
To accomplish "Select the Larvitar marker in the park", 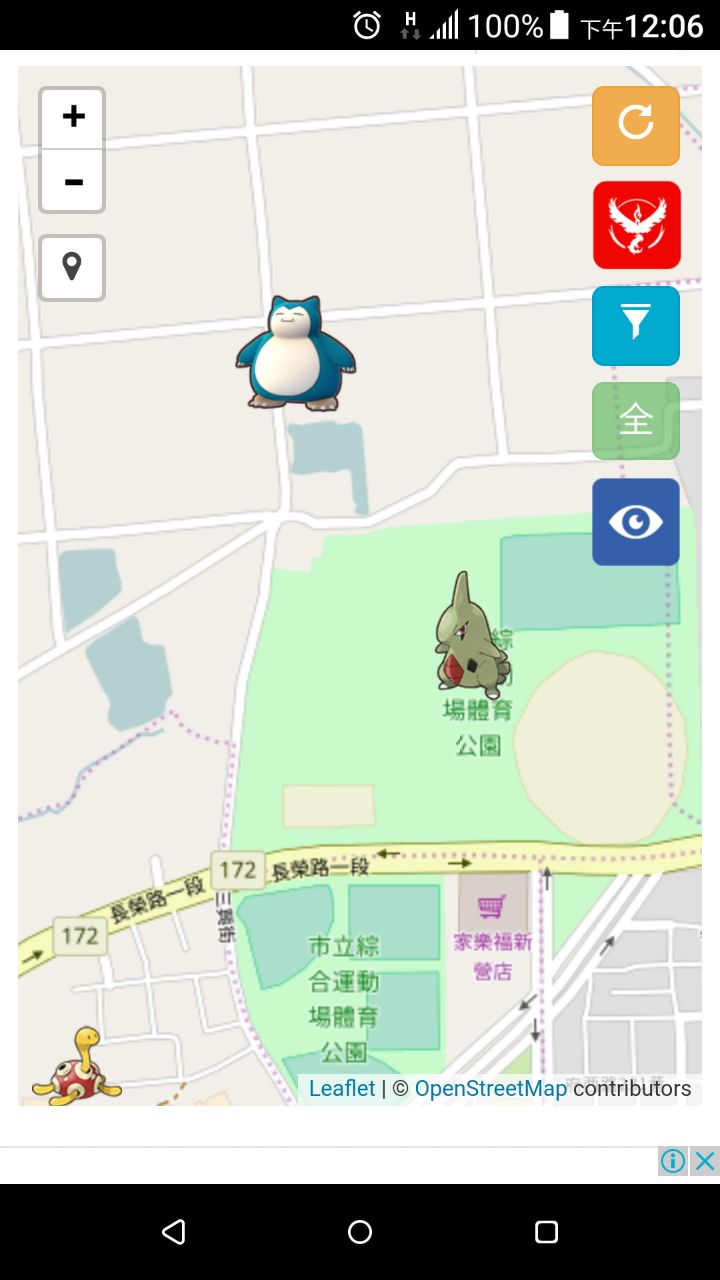I will pos(470,638).
